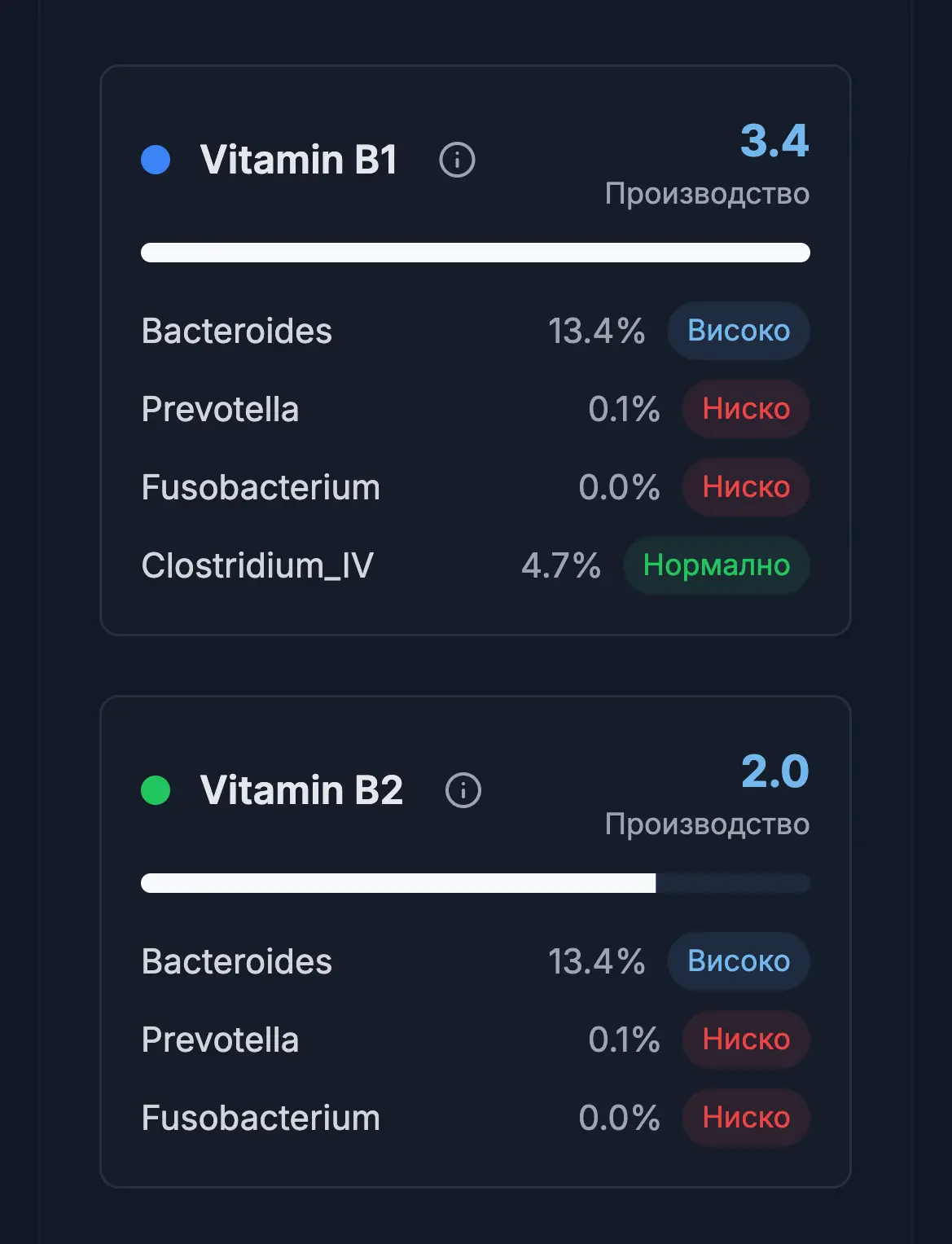The height and width of the screenshot is (1244, 952).
Task: Click the info icon next to Vitamin B2
Action: pyautogui.click(x=464, y=789)
